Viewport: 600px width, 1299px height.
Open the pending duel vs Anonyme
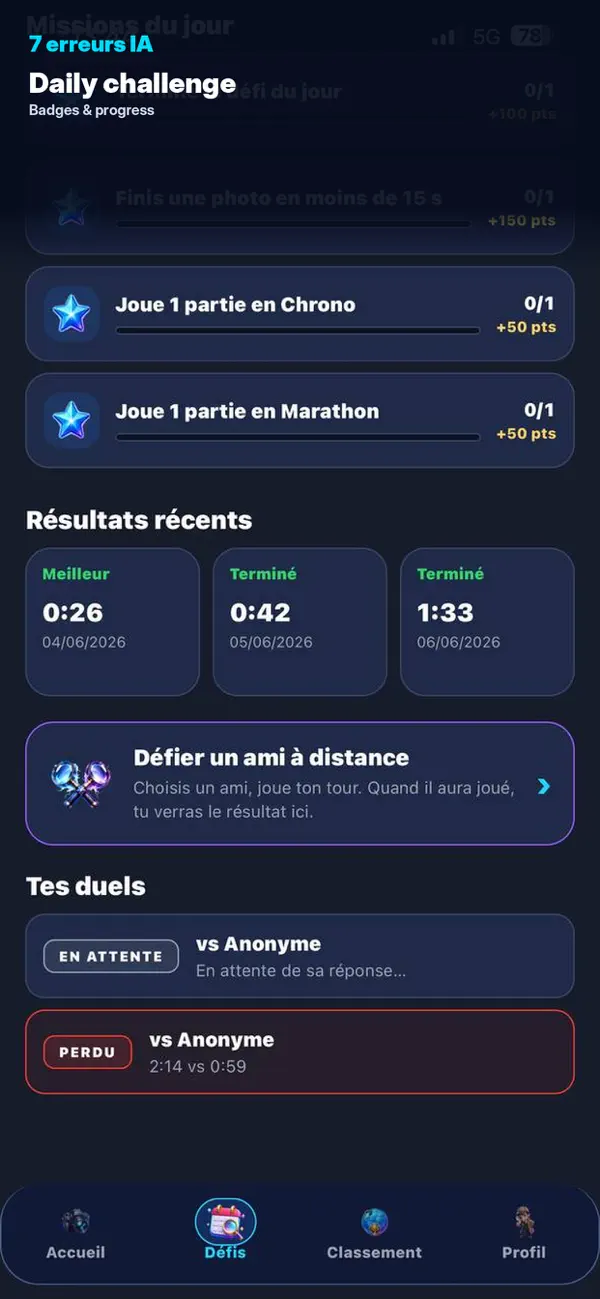(300, 956)
